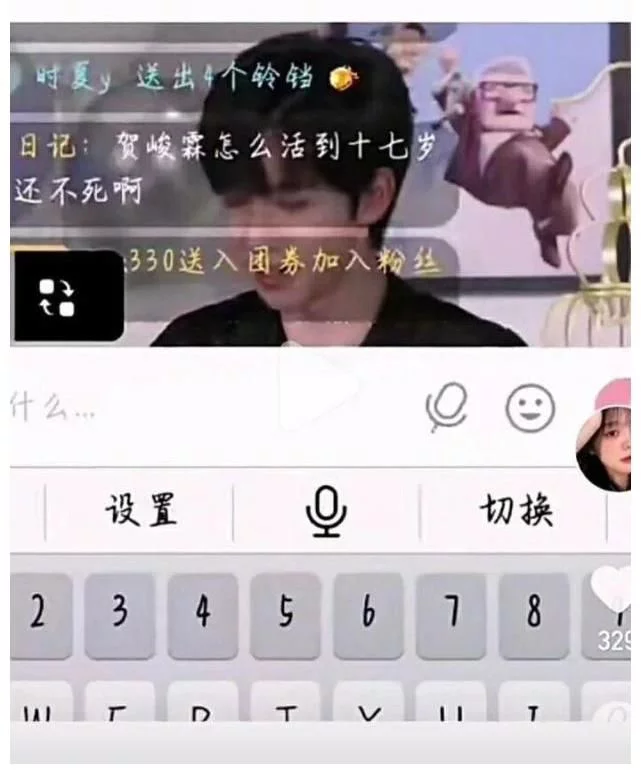The width and height of the screenshot is (641, 784).
Task: Tap the voice input icon beside the comment field
Action: pyautogui.click(x=446, y=408)
